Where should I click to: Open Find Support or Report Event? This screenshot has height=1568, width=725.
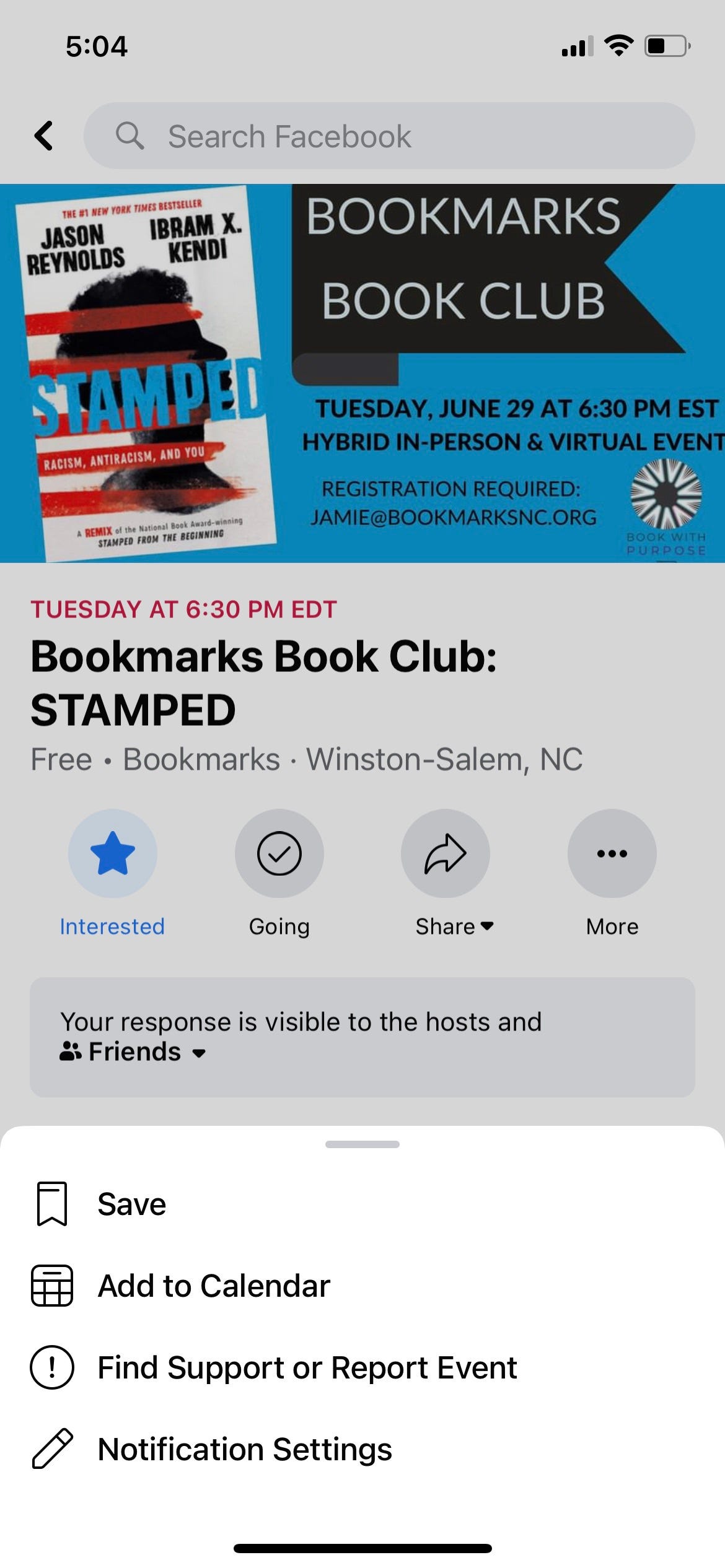point(307,1368)
